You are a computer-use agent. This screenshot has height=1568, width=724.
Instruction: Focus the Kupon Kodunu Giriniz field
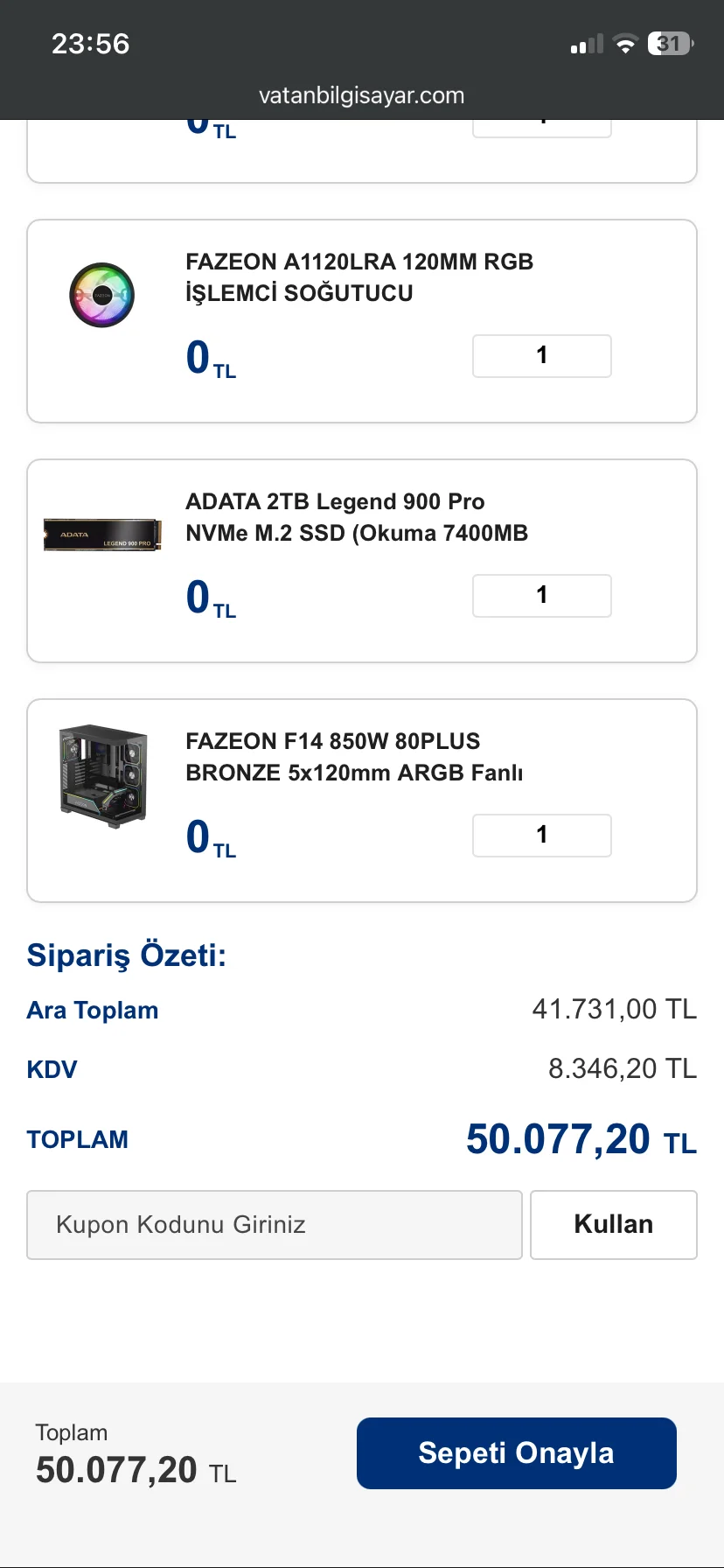(274, 1224)
